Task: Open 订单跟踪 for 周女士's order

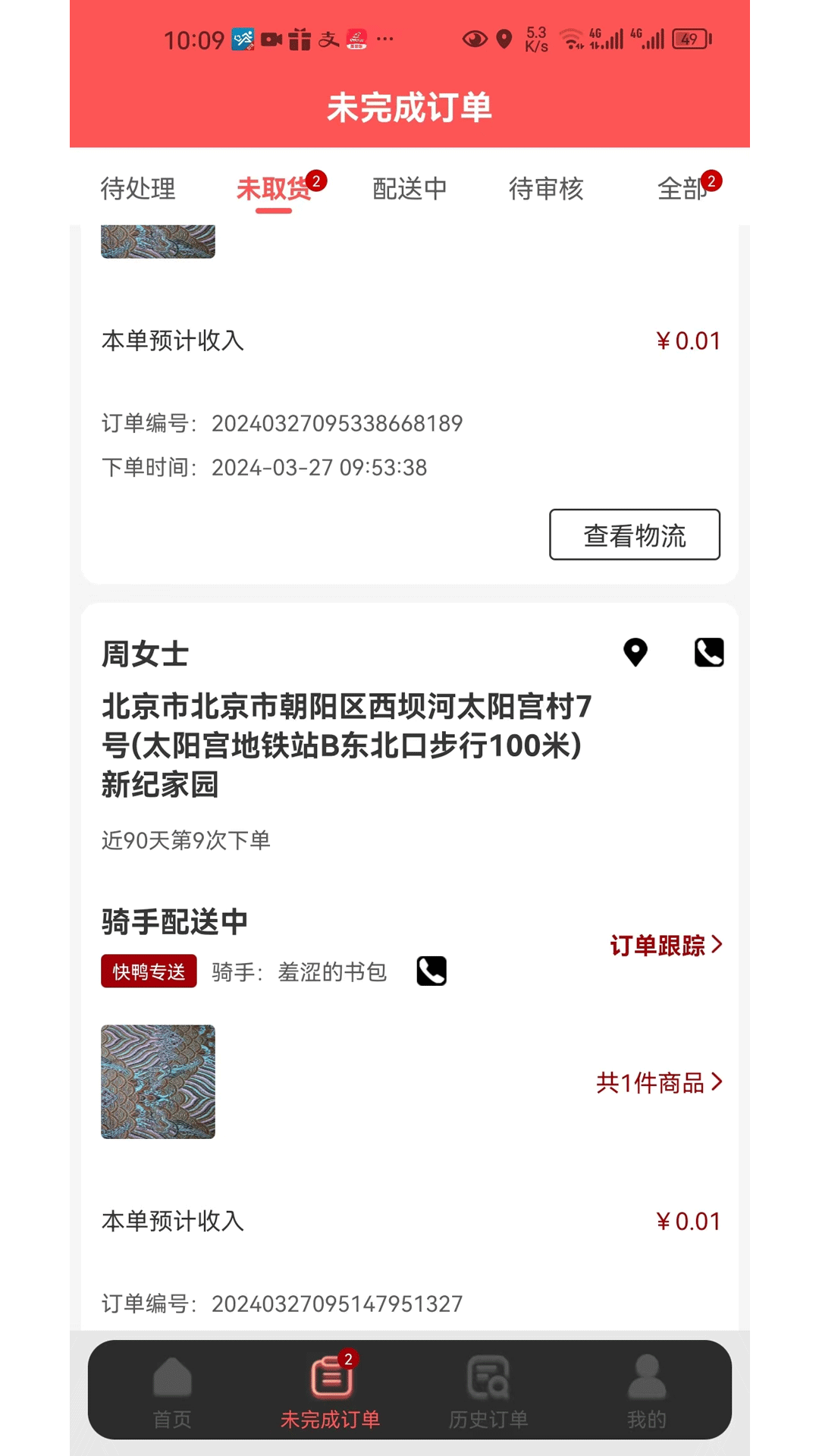Action: (x=666, y=945)
